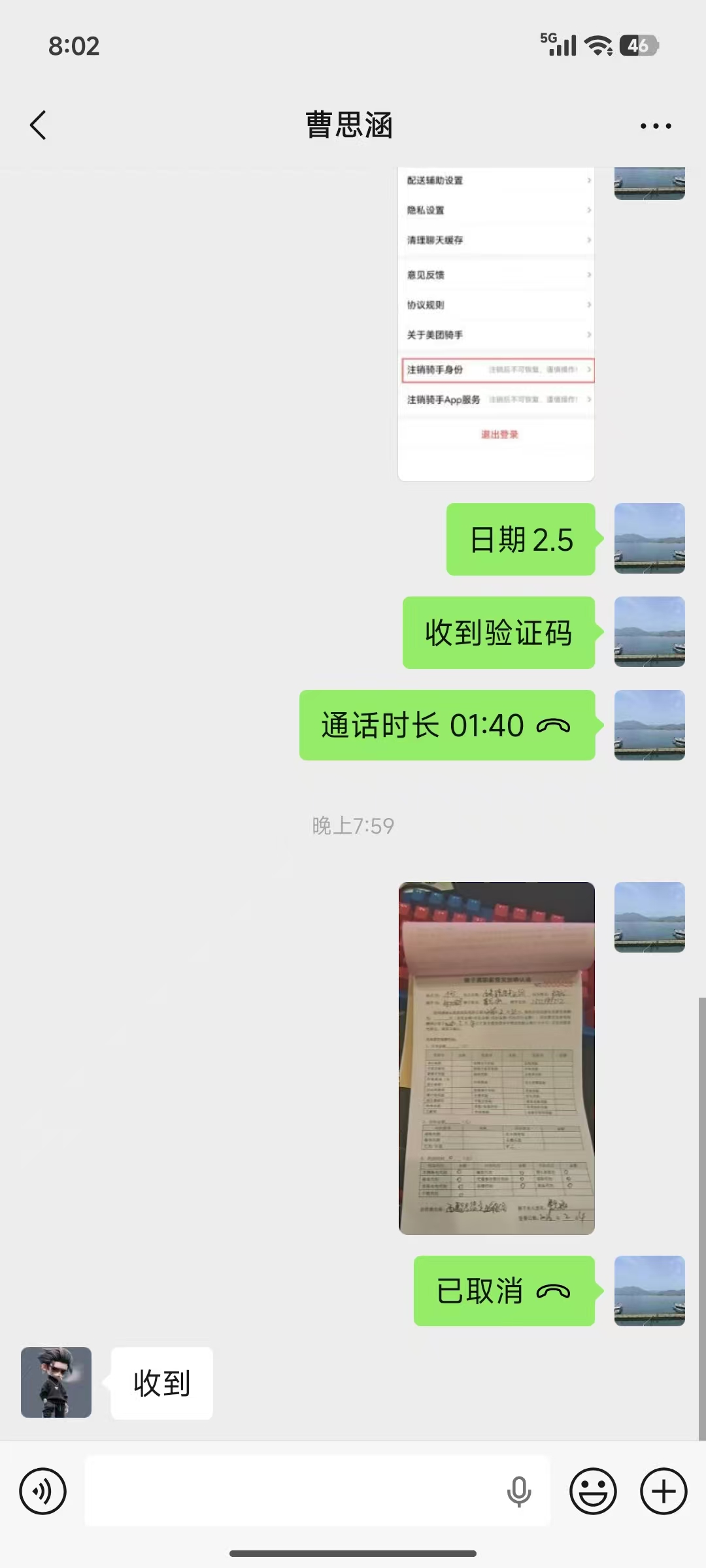Open my avatar next to 日期 2.5
706x1568 pixels.
point(649,538)
